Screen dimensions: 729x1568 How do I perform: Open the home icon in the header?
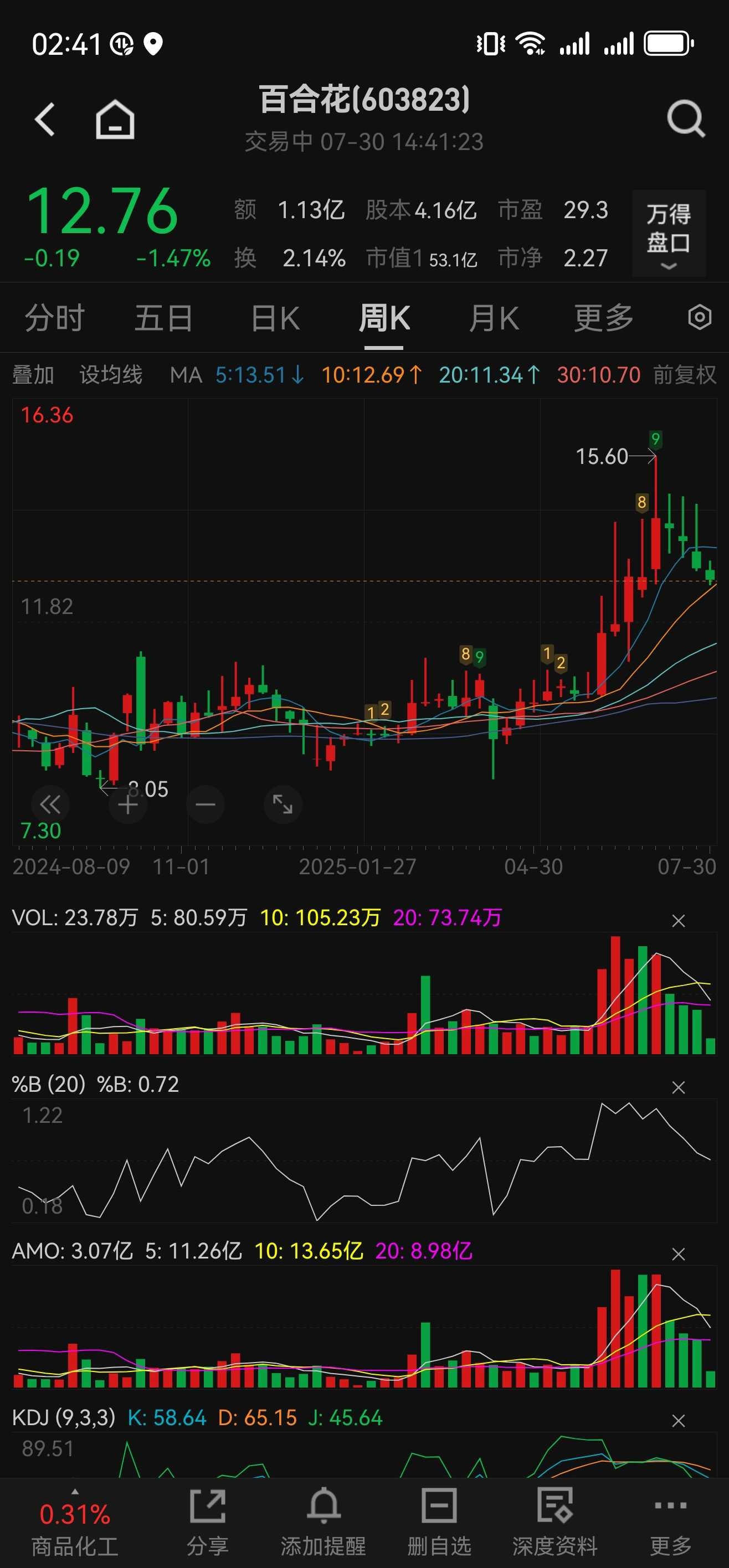(115, 119)
